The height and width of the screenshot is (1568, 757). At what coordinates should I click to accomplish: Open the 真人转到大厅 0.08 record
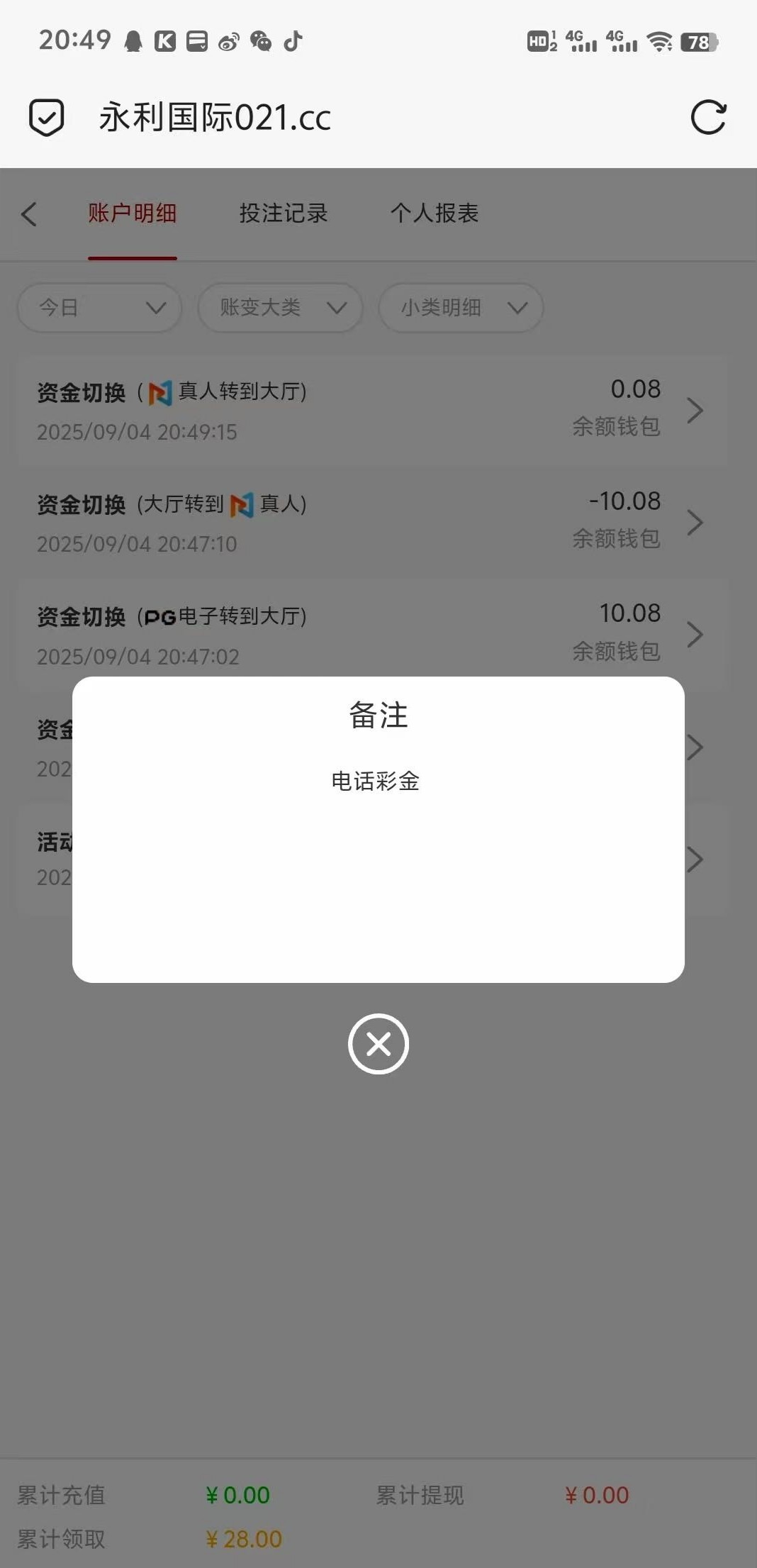(372, 411)
